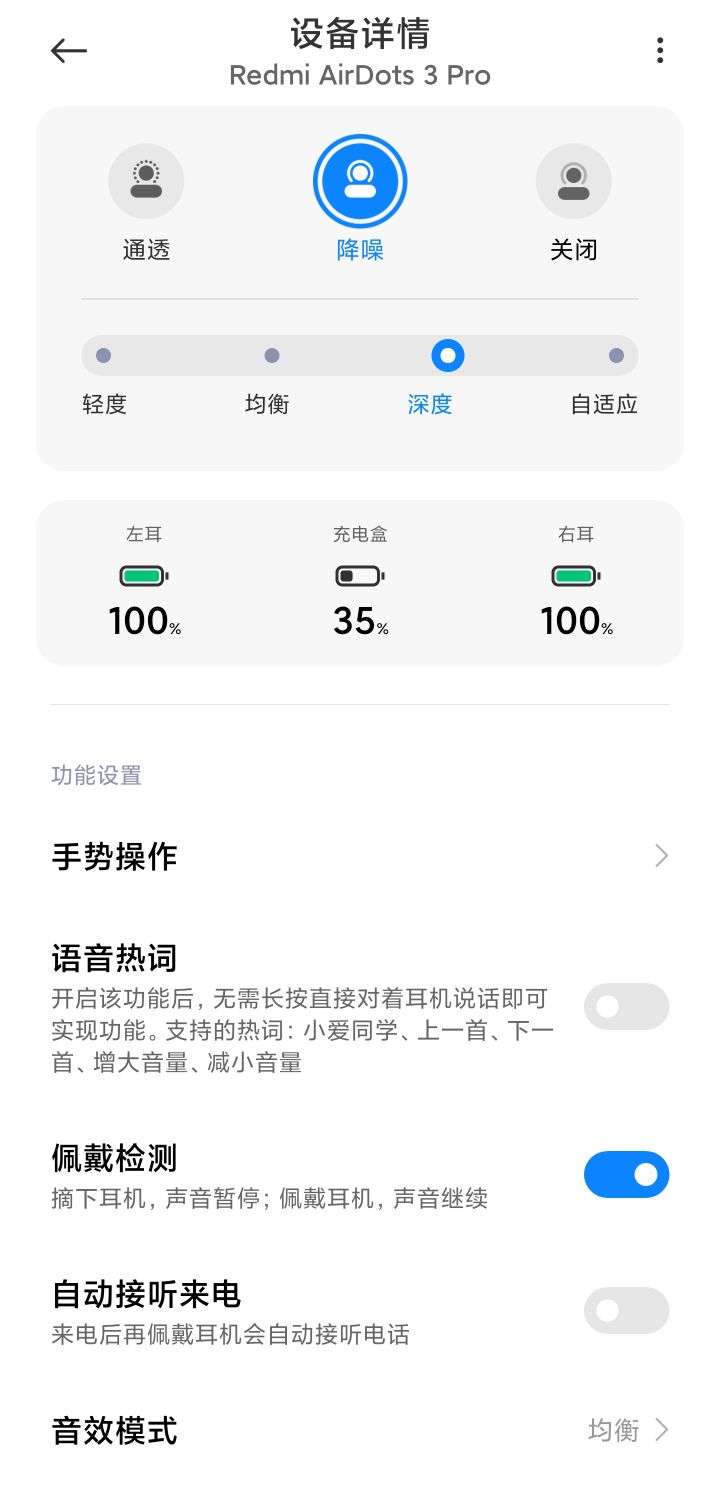Open the three-dot overflow menu
Viewport: 720px width, 1485px height.
point(659,49)
